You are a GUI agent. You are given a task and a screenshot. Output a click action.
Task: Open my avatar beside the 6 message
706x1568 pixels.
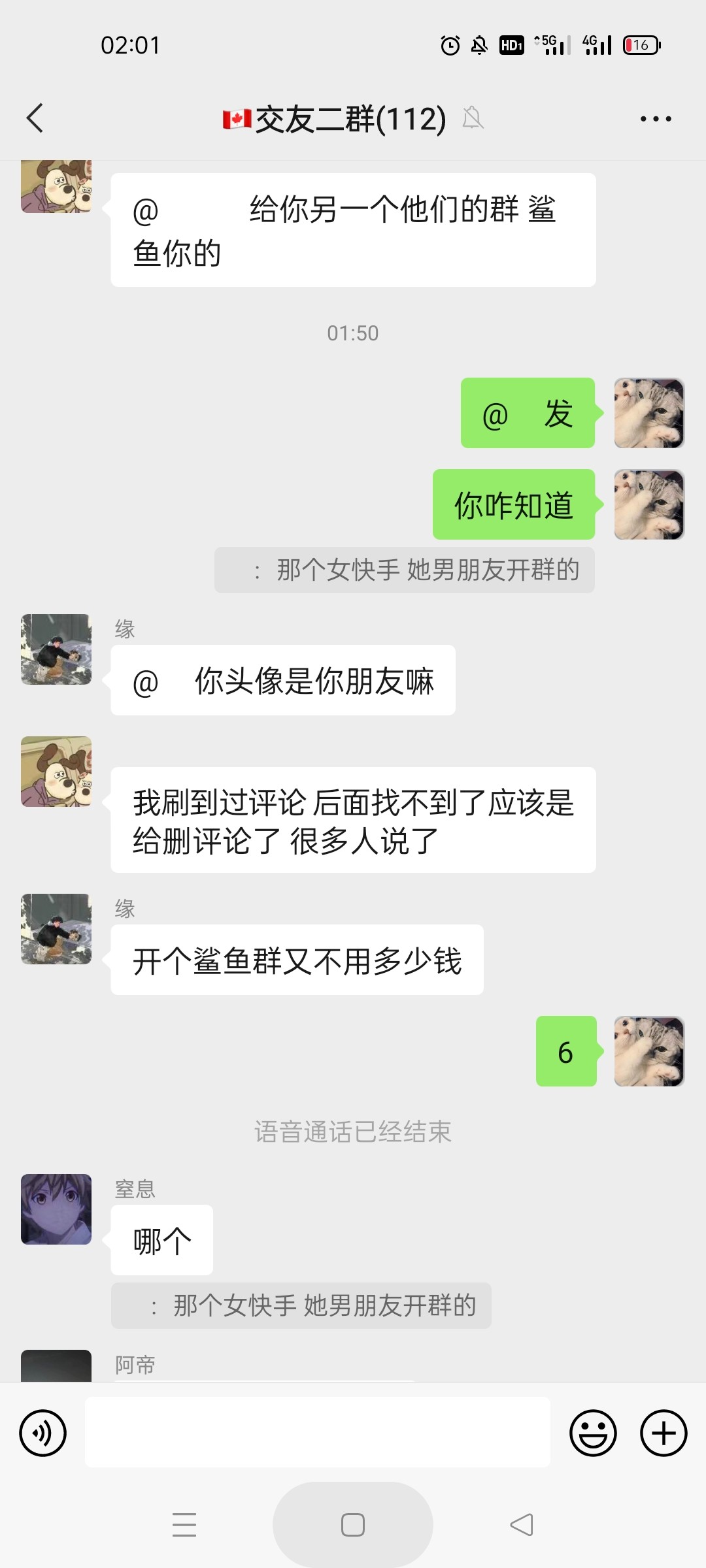[649, 1051]
